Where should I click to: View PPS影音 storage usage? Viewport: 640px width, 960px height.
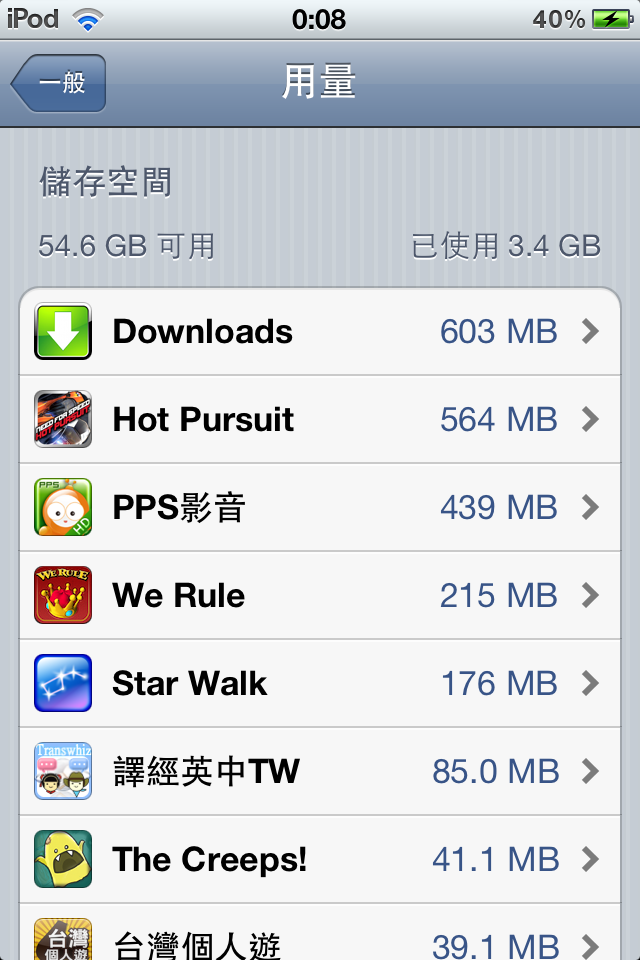[320, 508]
